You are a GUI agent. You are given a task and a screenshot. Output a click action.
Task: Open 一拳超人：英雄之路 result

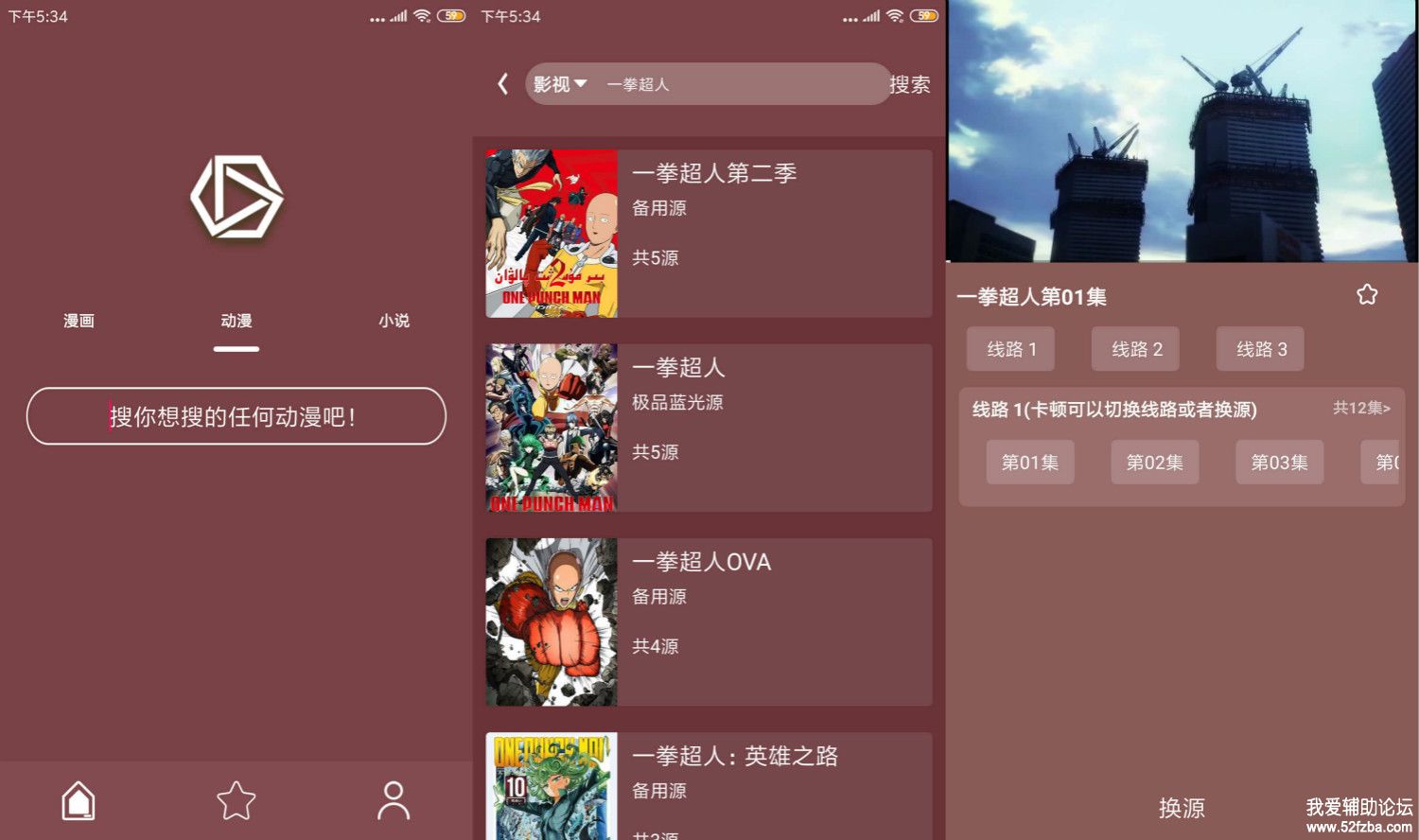point(709,785)
